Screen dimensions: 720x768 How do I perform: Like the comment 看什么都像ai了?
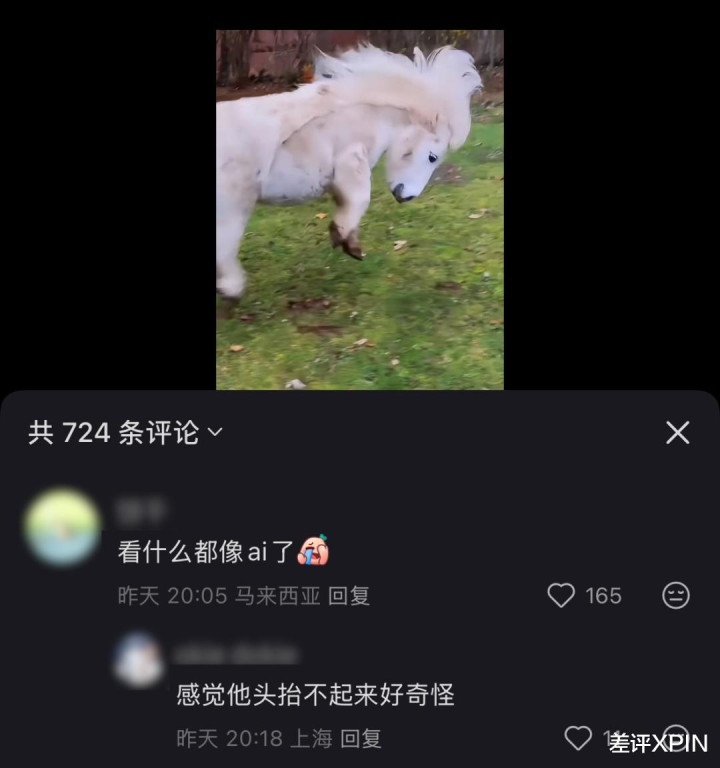pos(561,596)
